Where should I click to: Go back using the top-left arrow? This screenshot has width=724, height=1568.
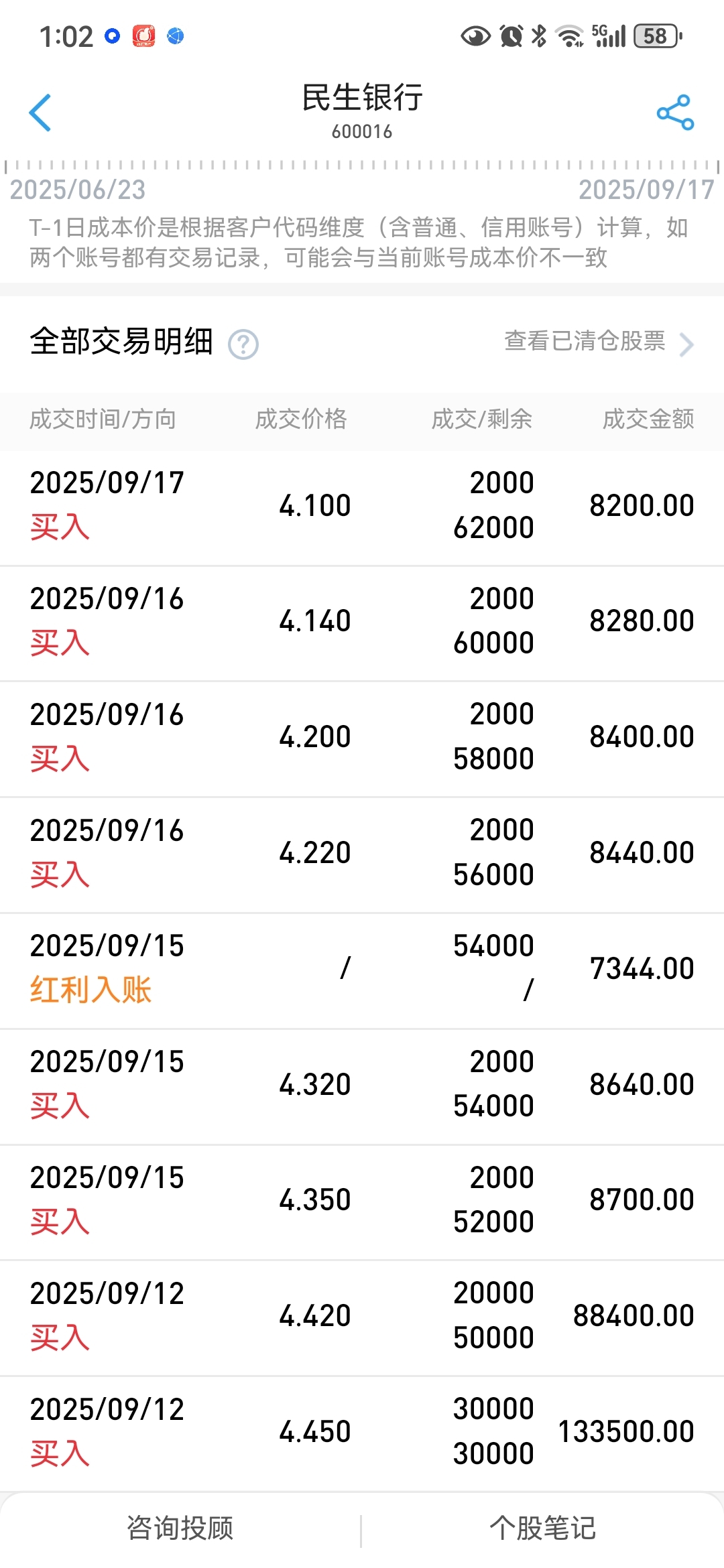tap(40, 113)
